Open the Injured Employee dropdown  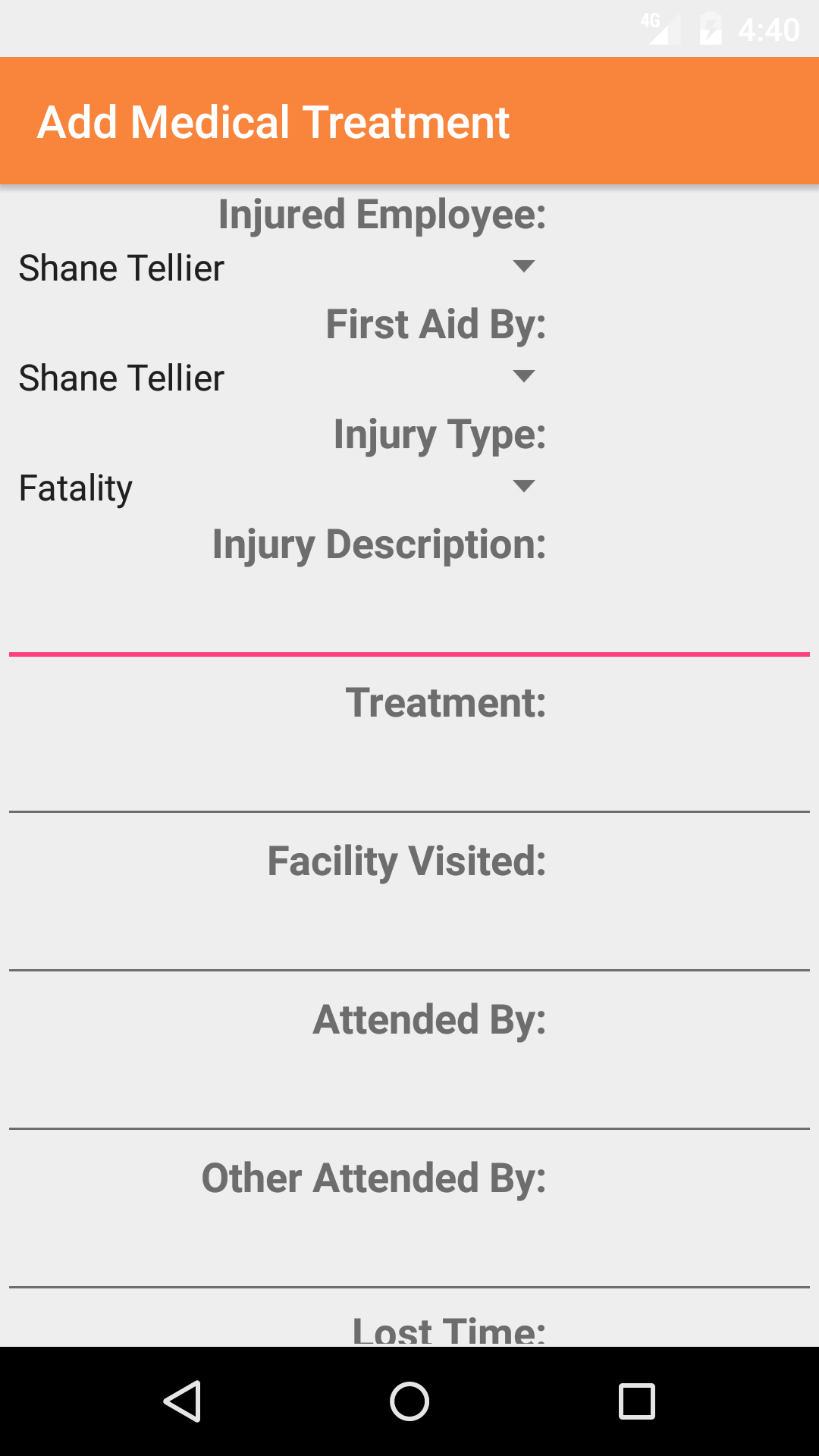pos(278,268)
